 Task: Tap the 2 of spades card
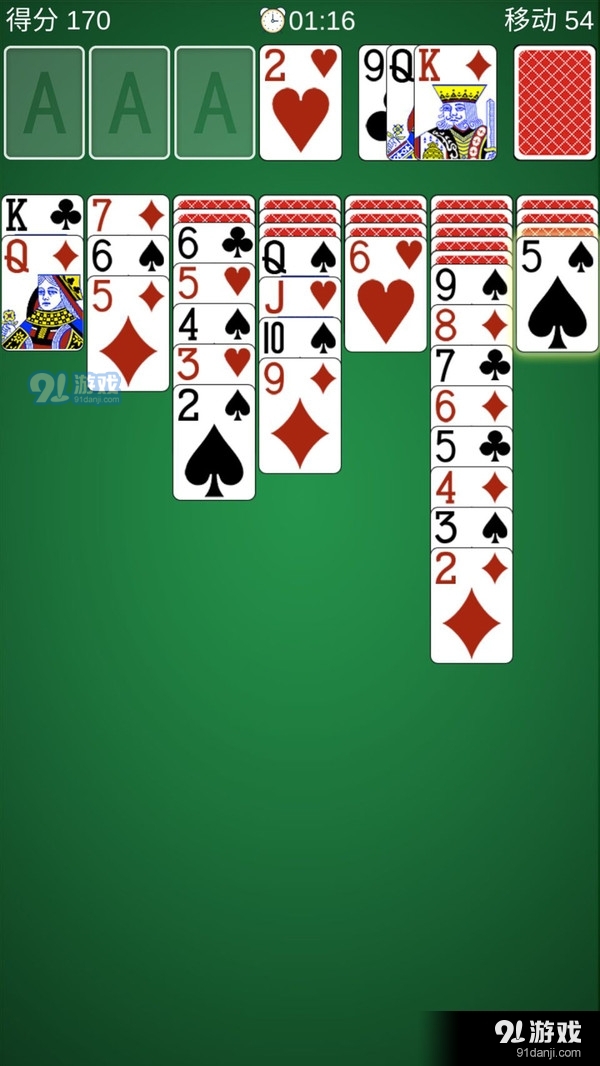pyautogui.click(x=214, y=442)
